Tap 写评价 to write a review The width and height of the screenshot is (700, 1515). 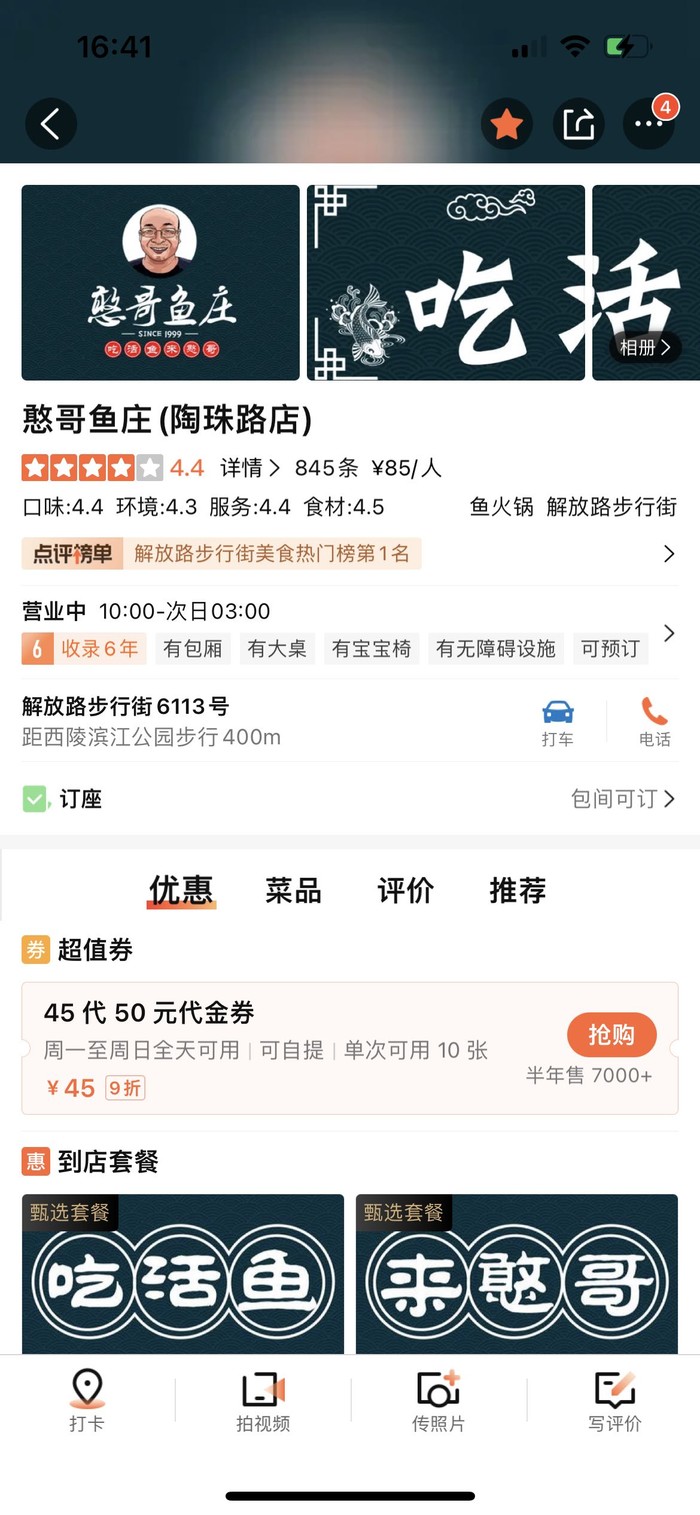point(614,1400)
